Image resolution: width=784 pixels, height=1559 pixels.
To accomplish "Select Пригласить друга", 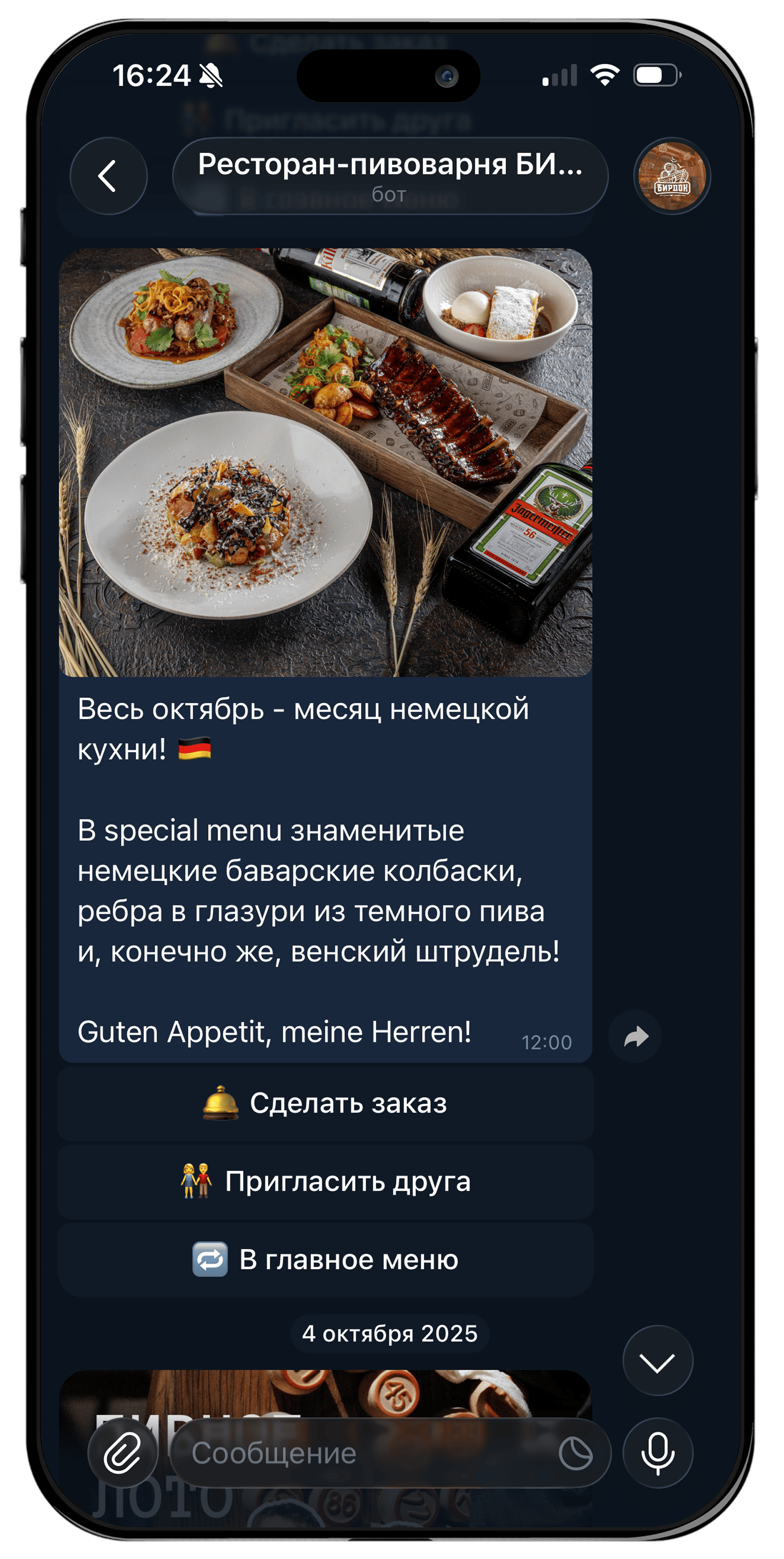I will (x=325, y=1181).
